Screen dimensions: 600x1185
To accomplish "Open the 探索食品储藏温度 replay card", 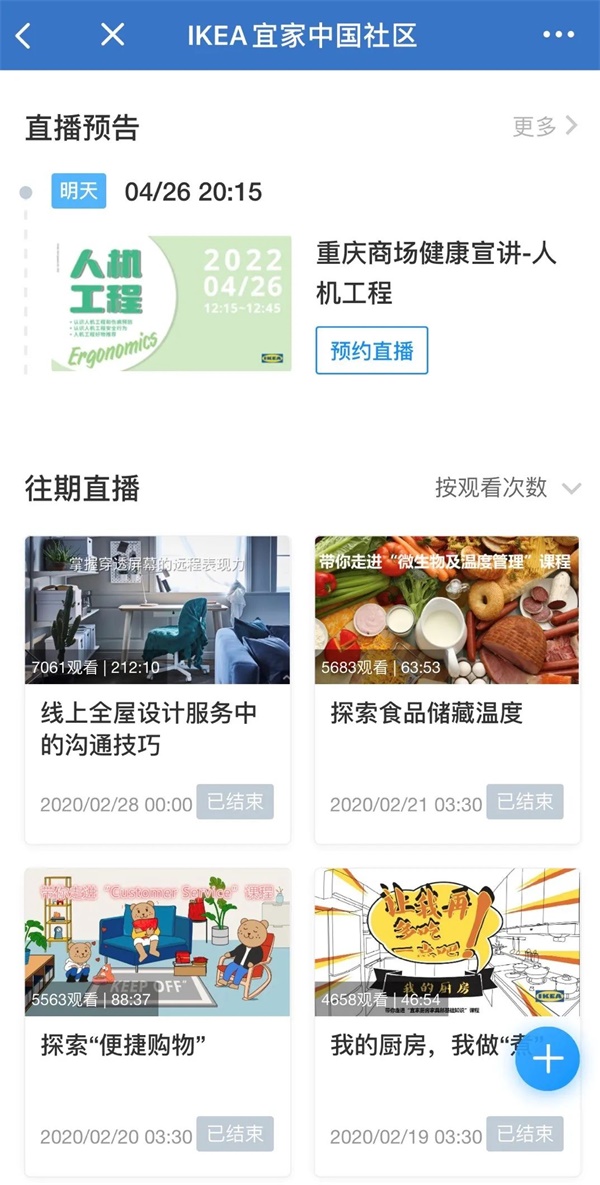I will (446, 690).
